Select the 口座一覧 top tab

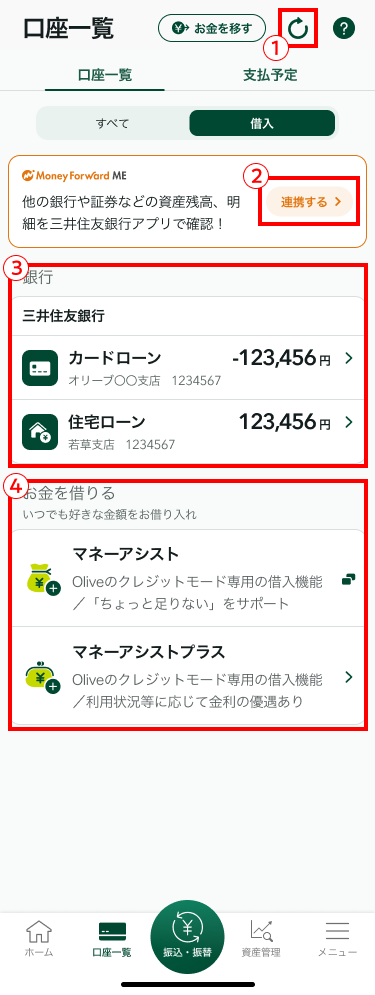tap(105, 76)
